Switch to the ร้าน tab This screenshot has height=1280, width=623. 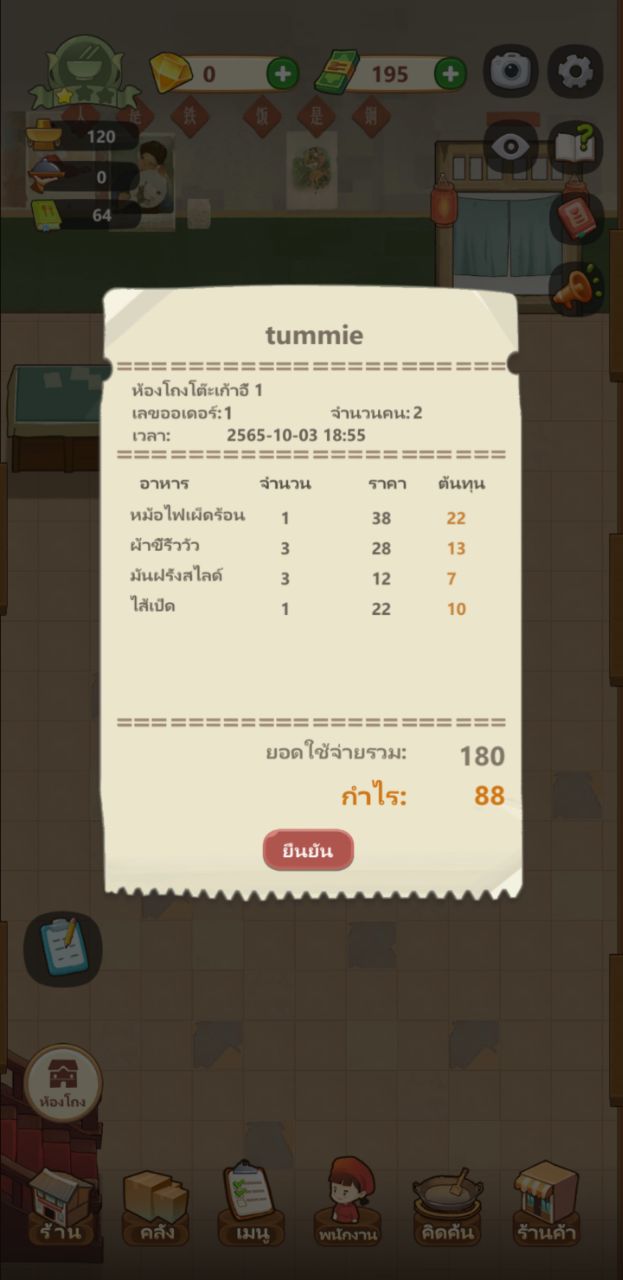pyautogui.click(x=60, y=1205)
